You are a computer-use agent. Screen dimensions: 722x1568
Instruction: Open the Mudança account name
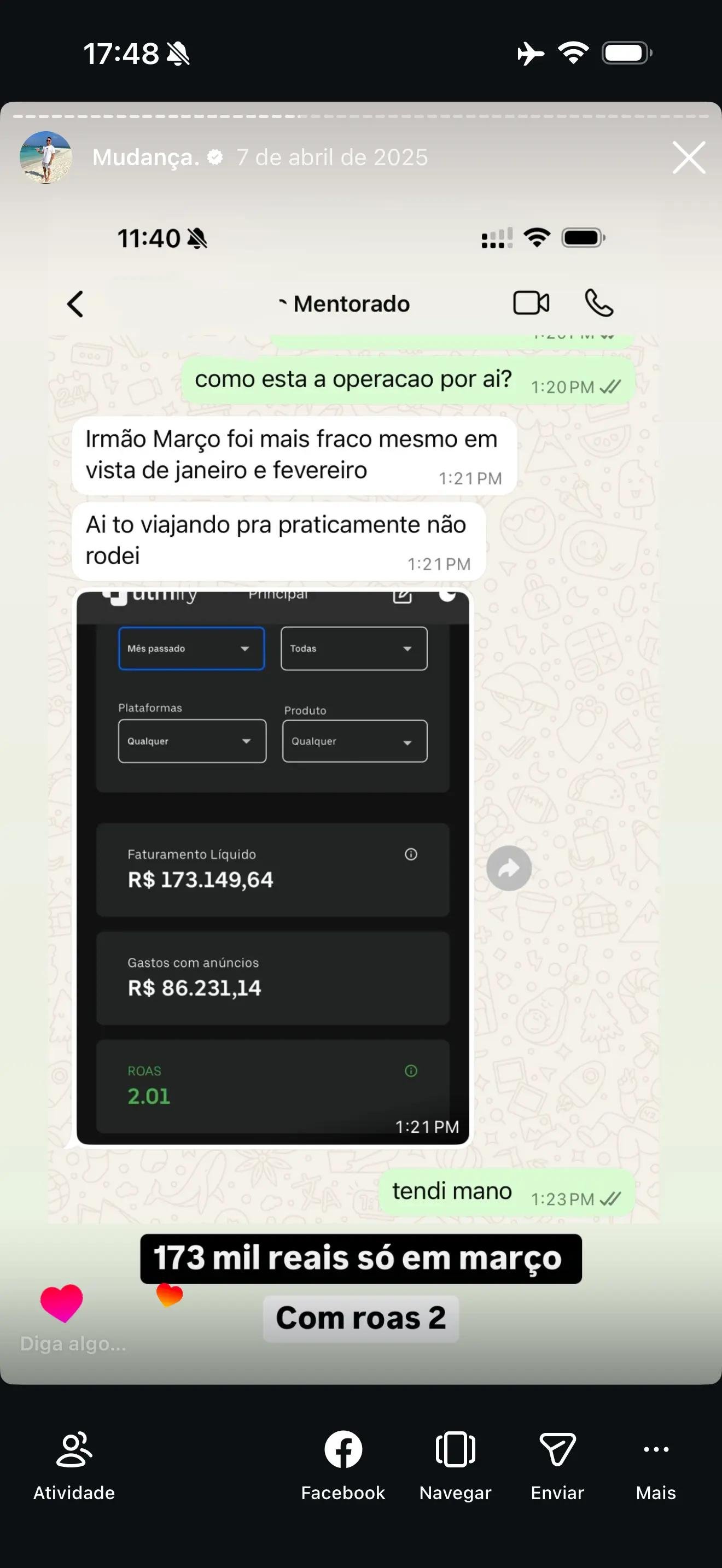coord(146,157)
